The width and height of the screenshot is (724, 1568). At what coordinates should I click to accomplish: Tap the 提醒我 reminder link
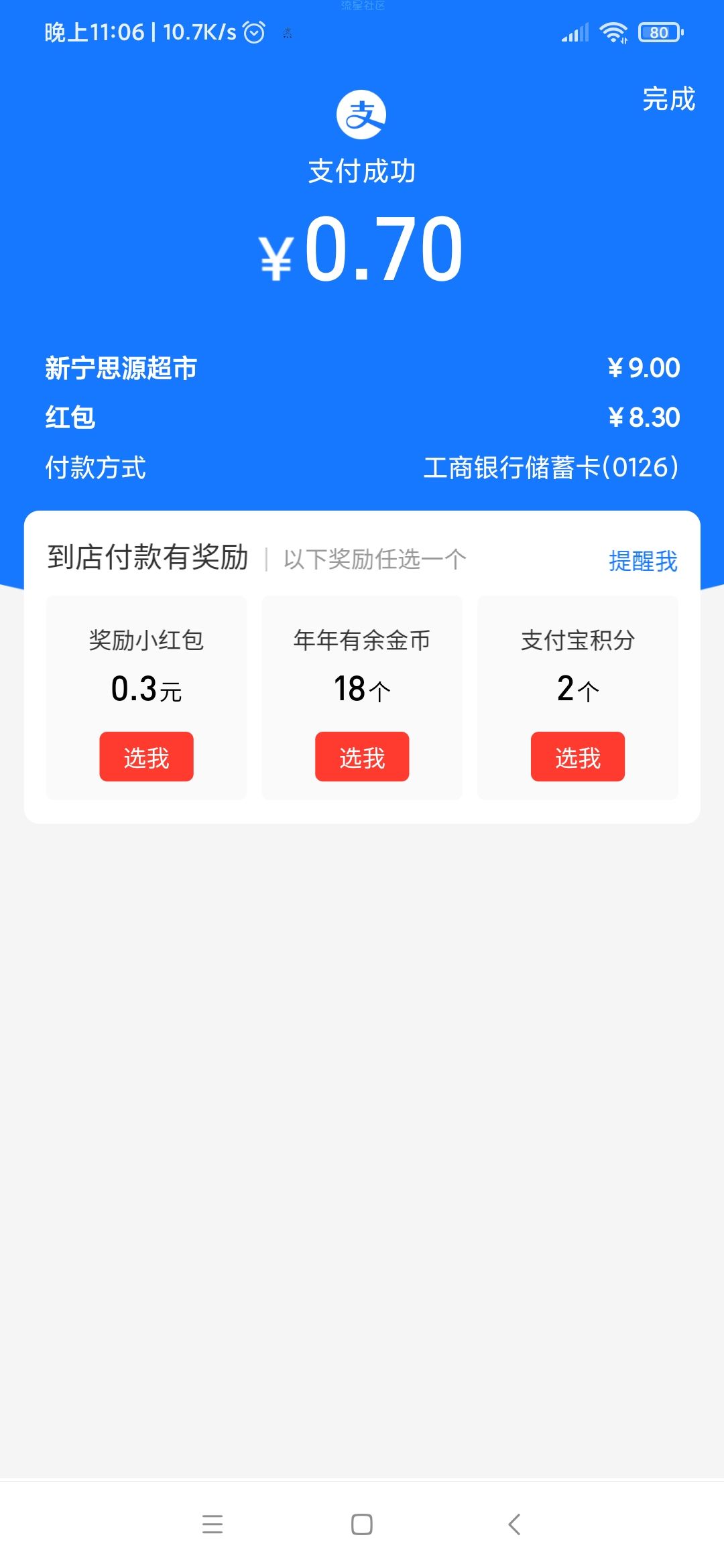tap(643, 561)
